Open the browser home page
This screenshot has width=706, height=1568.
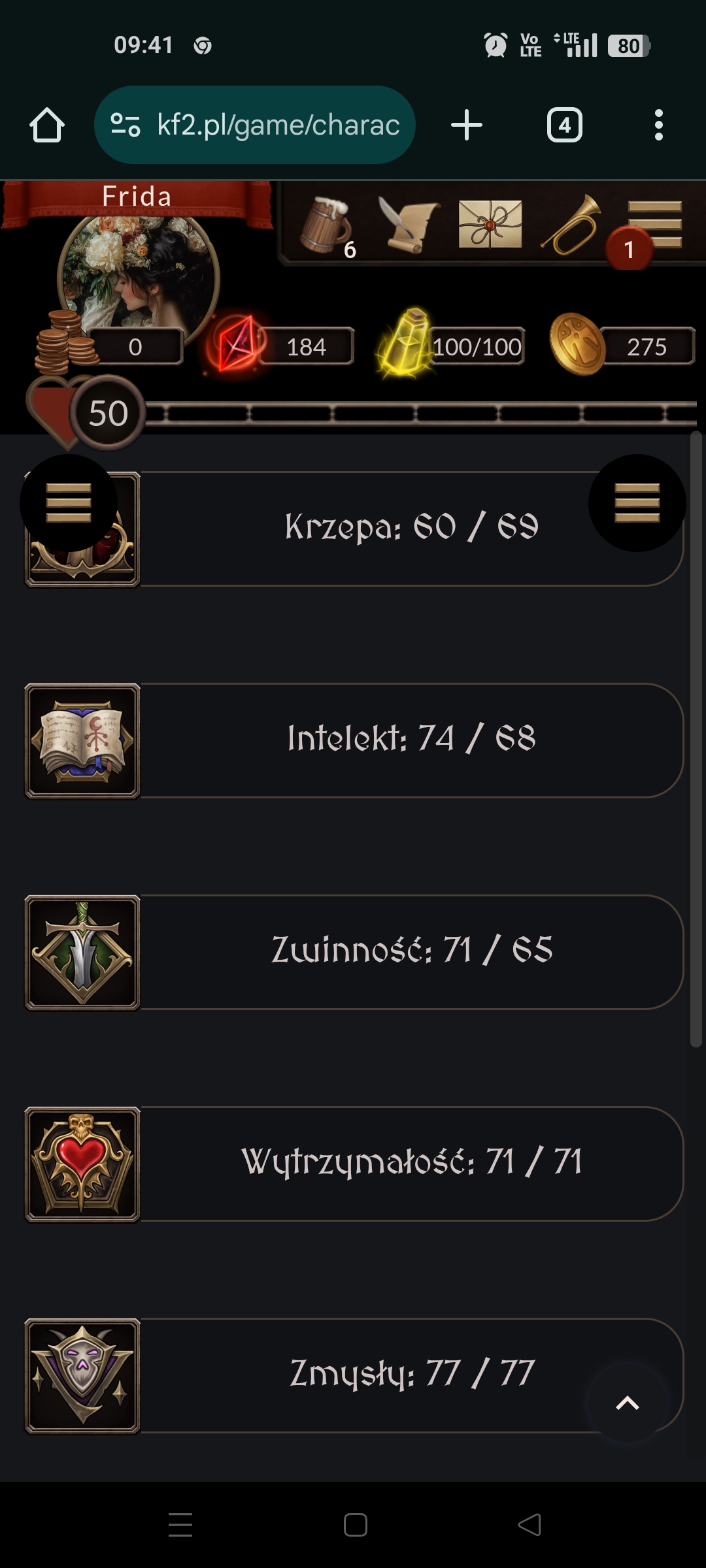(x=47, y=125)
